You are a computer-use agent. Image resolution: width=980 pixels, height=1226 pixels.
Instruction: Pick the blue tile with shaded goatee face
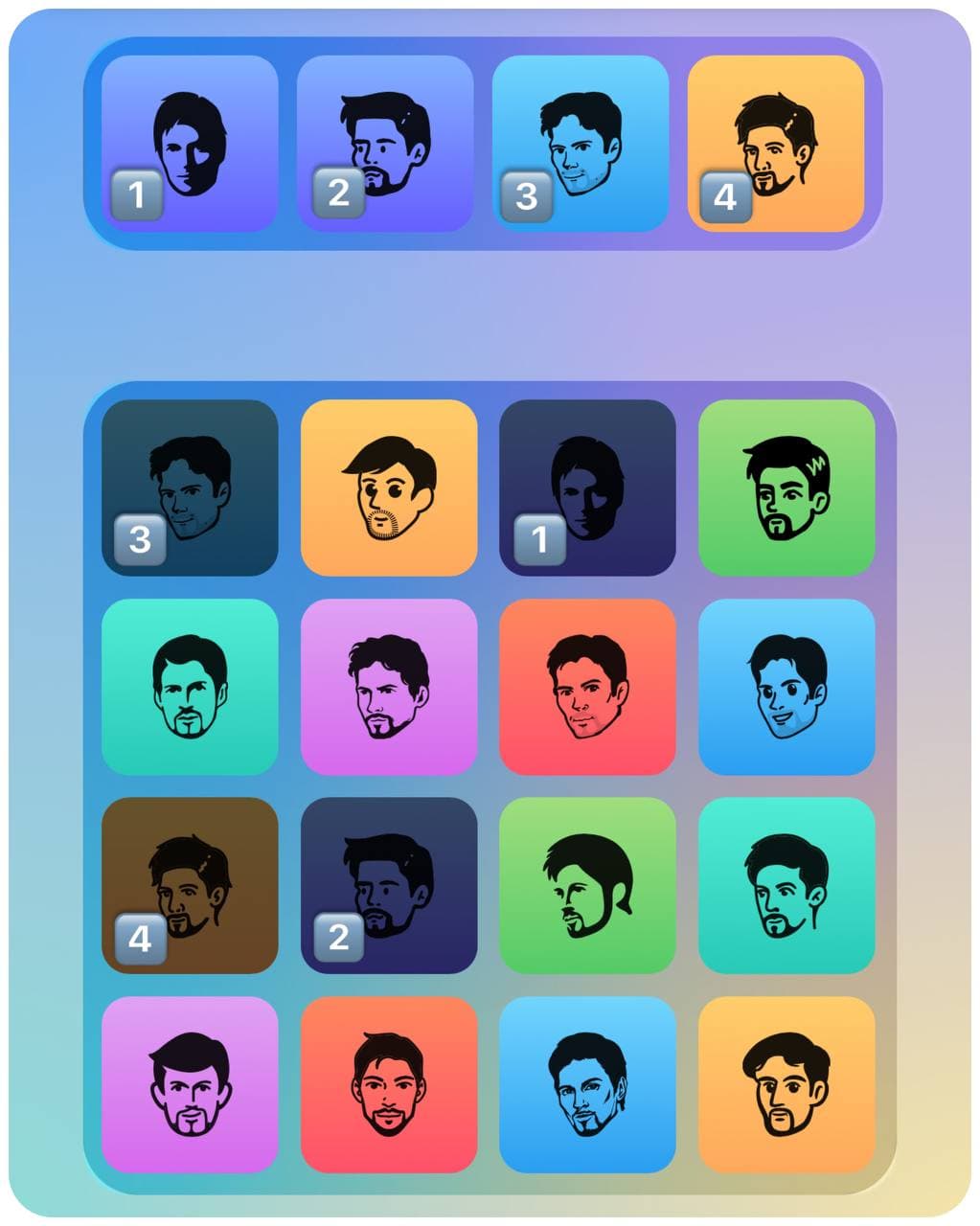tap(587, 1084)
